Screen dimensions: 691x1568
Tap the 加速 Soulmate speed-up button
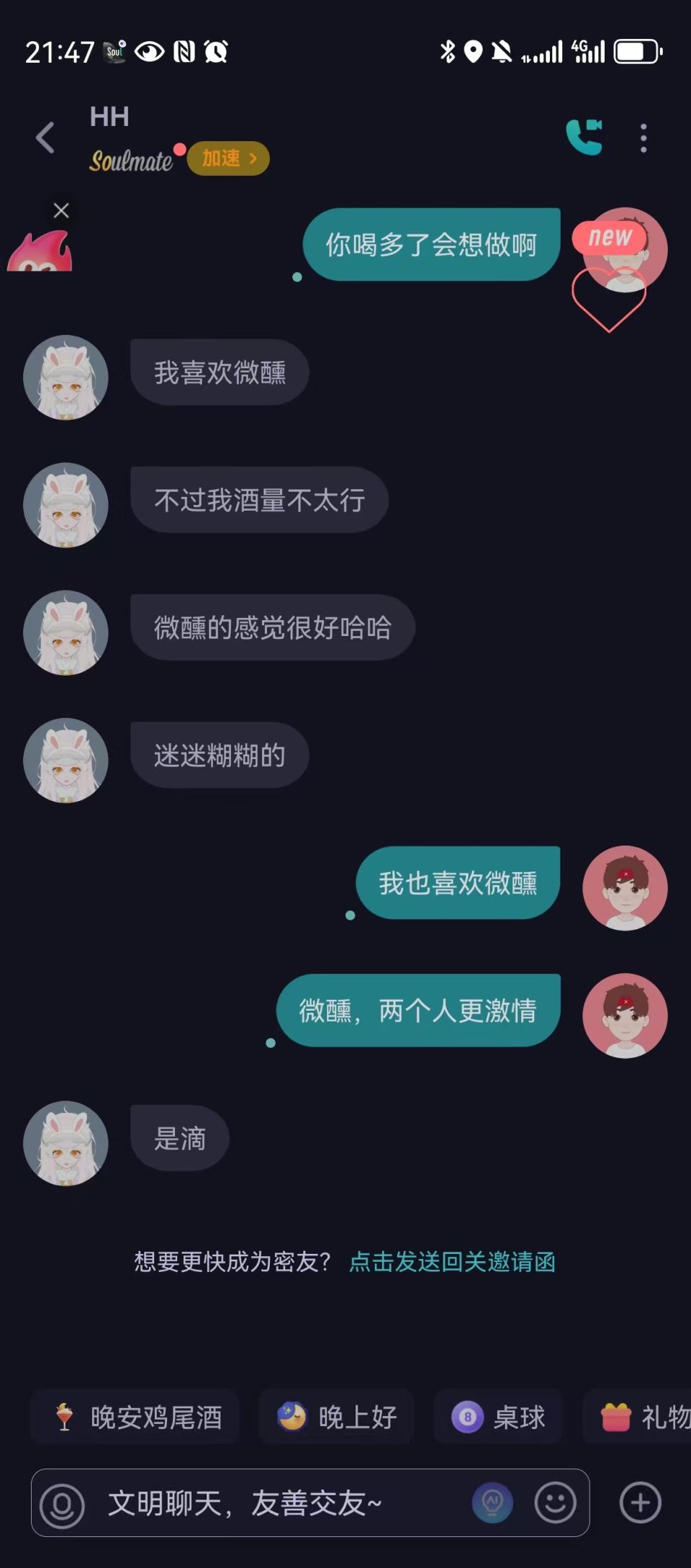coord(228,158)
